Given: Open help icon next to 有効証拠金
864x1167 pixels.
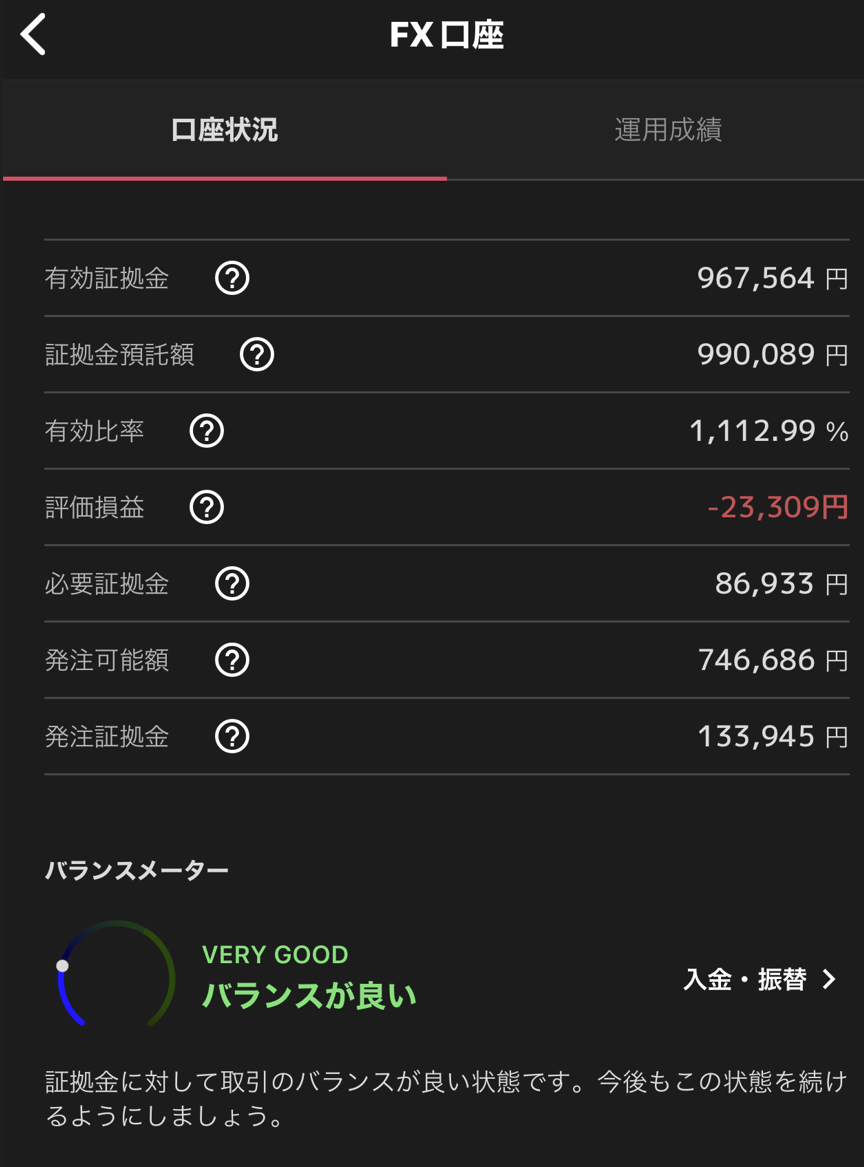Looking at the screenshot, I should tap(232, 278).
